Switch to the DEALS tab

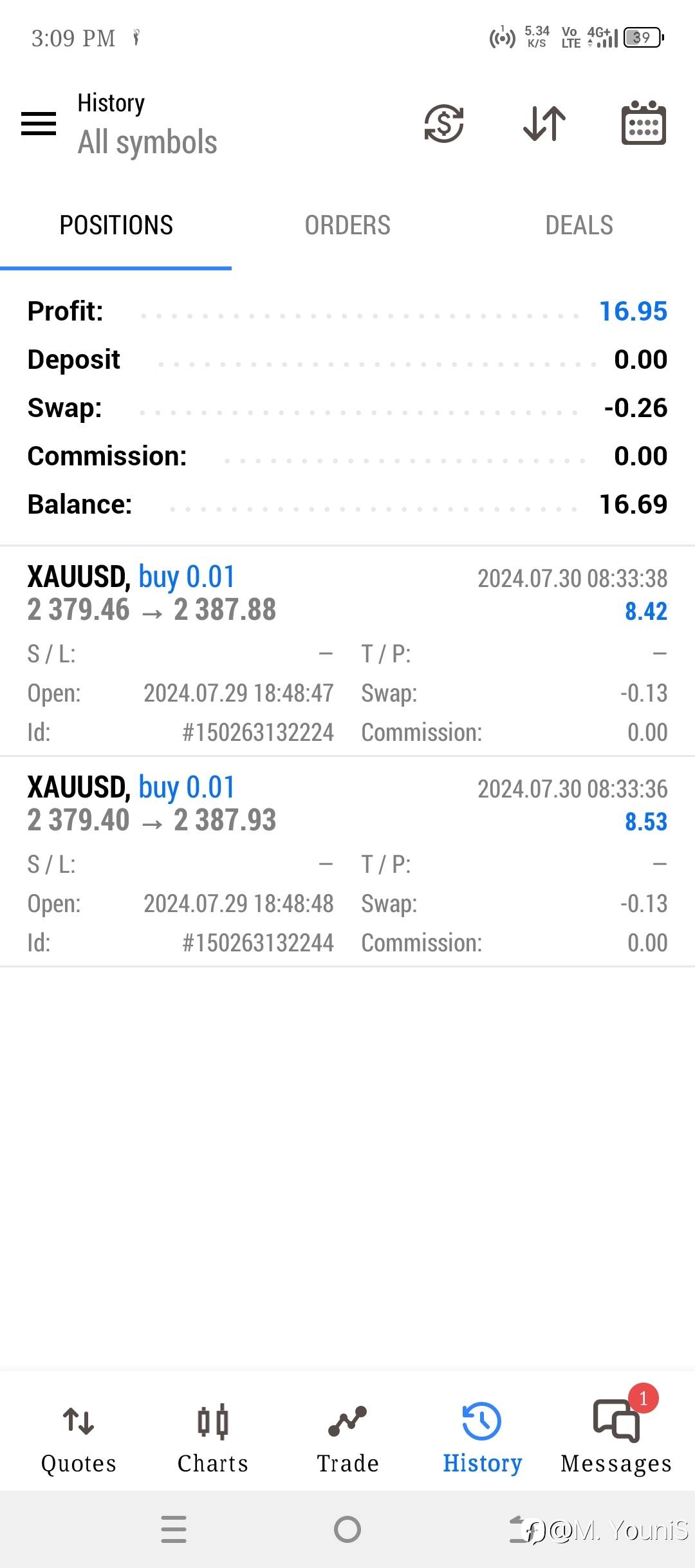(579, 226)
